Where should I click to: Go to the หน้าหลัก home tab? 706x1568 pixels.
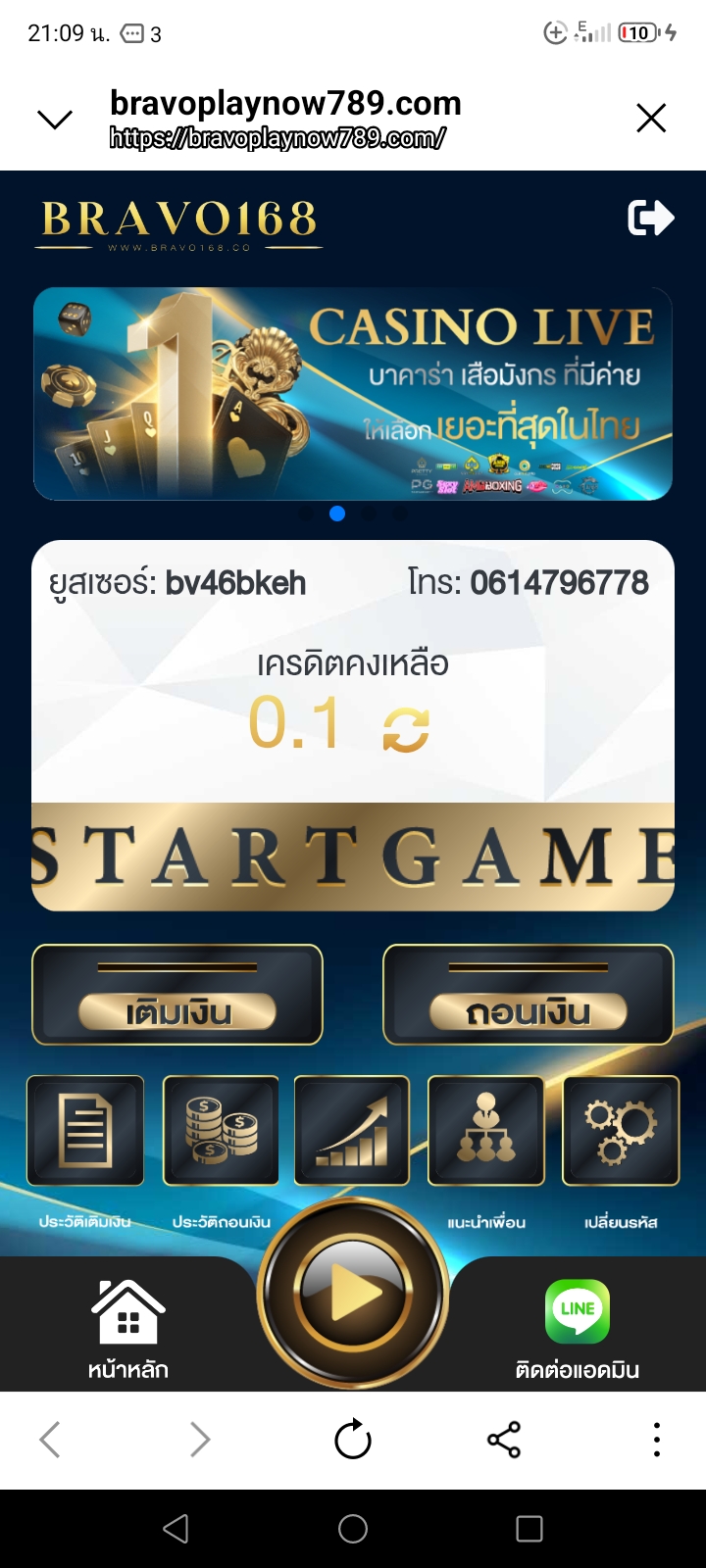[128, 1328]
